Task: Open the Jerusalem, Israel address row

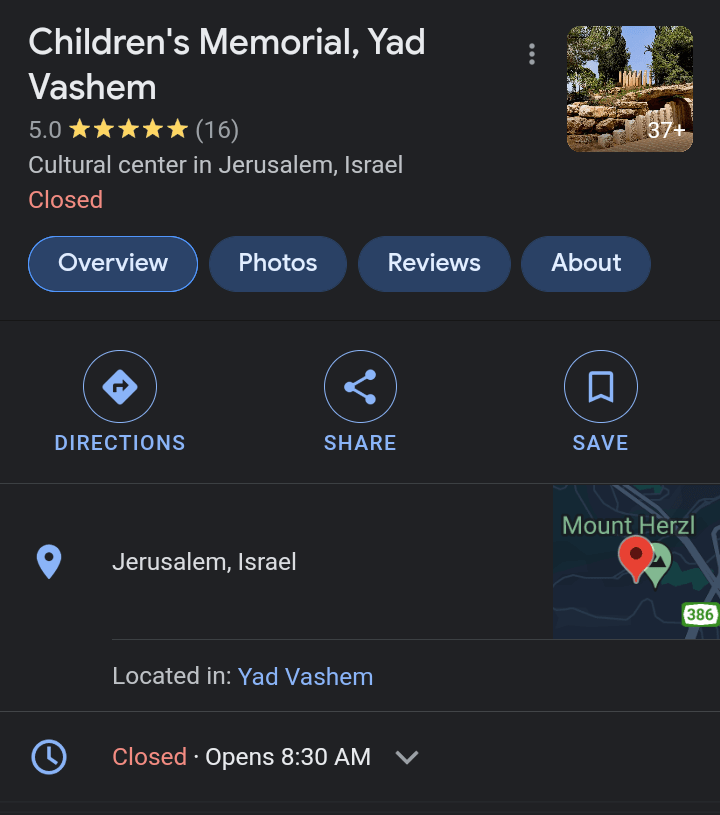Action: [x=204, y=562]
